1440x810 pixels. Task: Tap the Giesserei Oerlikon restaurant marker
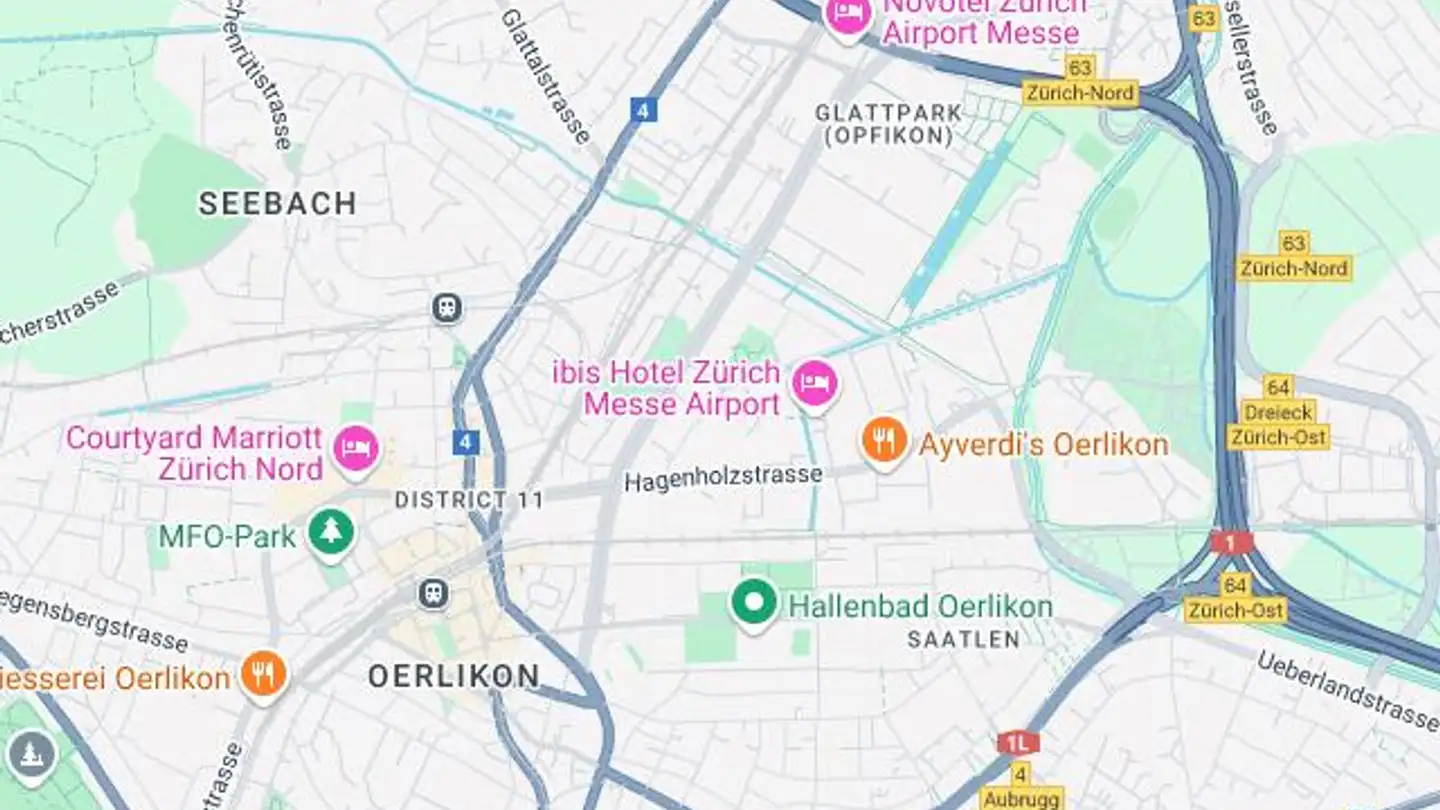tap(263, 674)
